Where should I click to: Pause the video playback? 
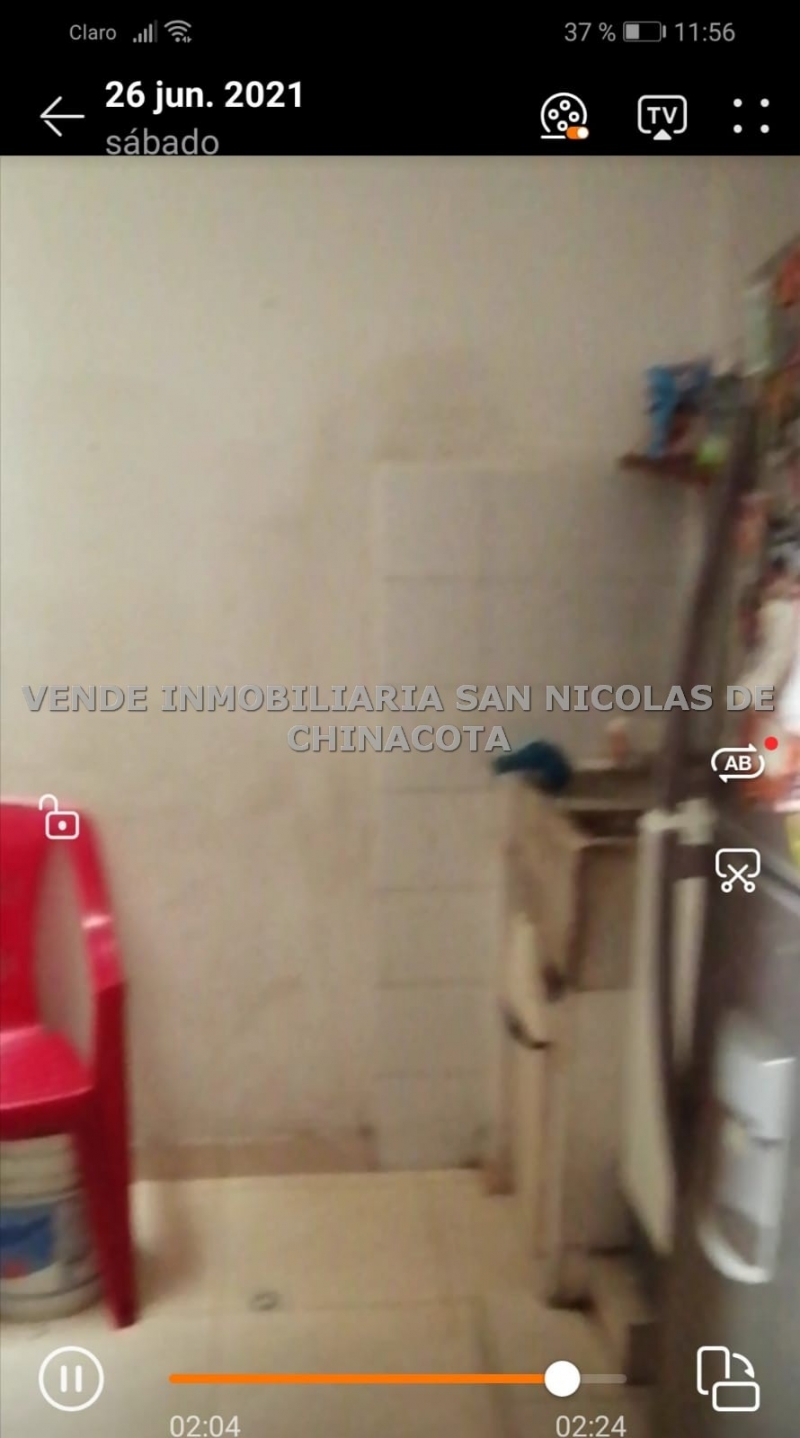[x=71, y=1379]
